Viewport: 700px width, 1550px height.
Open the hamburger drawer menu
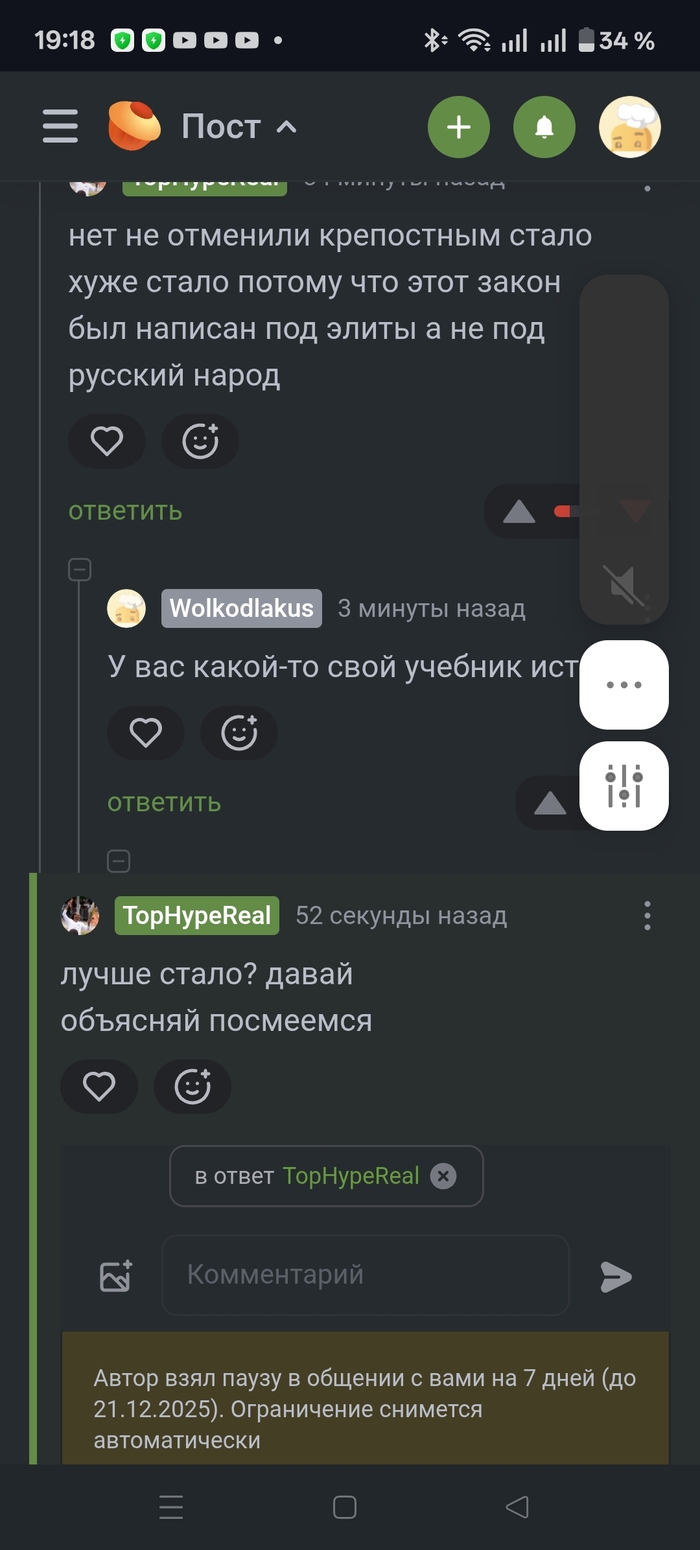pyautogui.click(x=60, y=126)
